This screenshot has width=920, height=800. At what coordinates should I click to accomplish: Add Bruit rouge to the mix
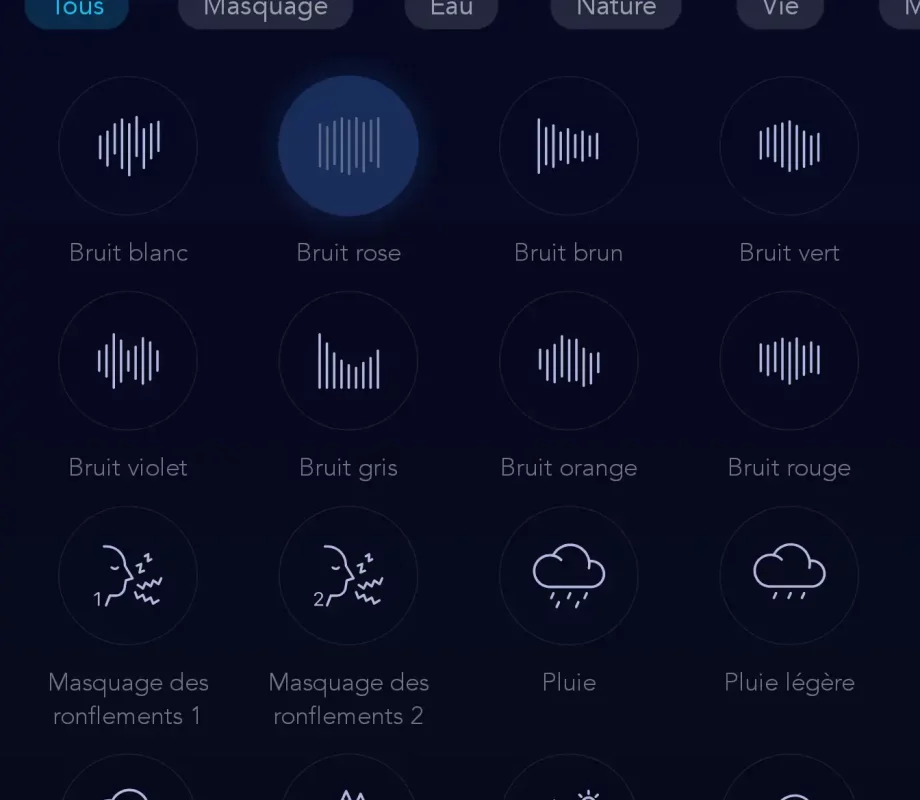pyautogui.click(x=789, y=361)
